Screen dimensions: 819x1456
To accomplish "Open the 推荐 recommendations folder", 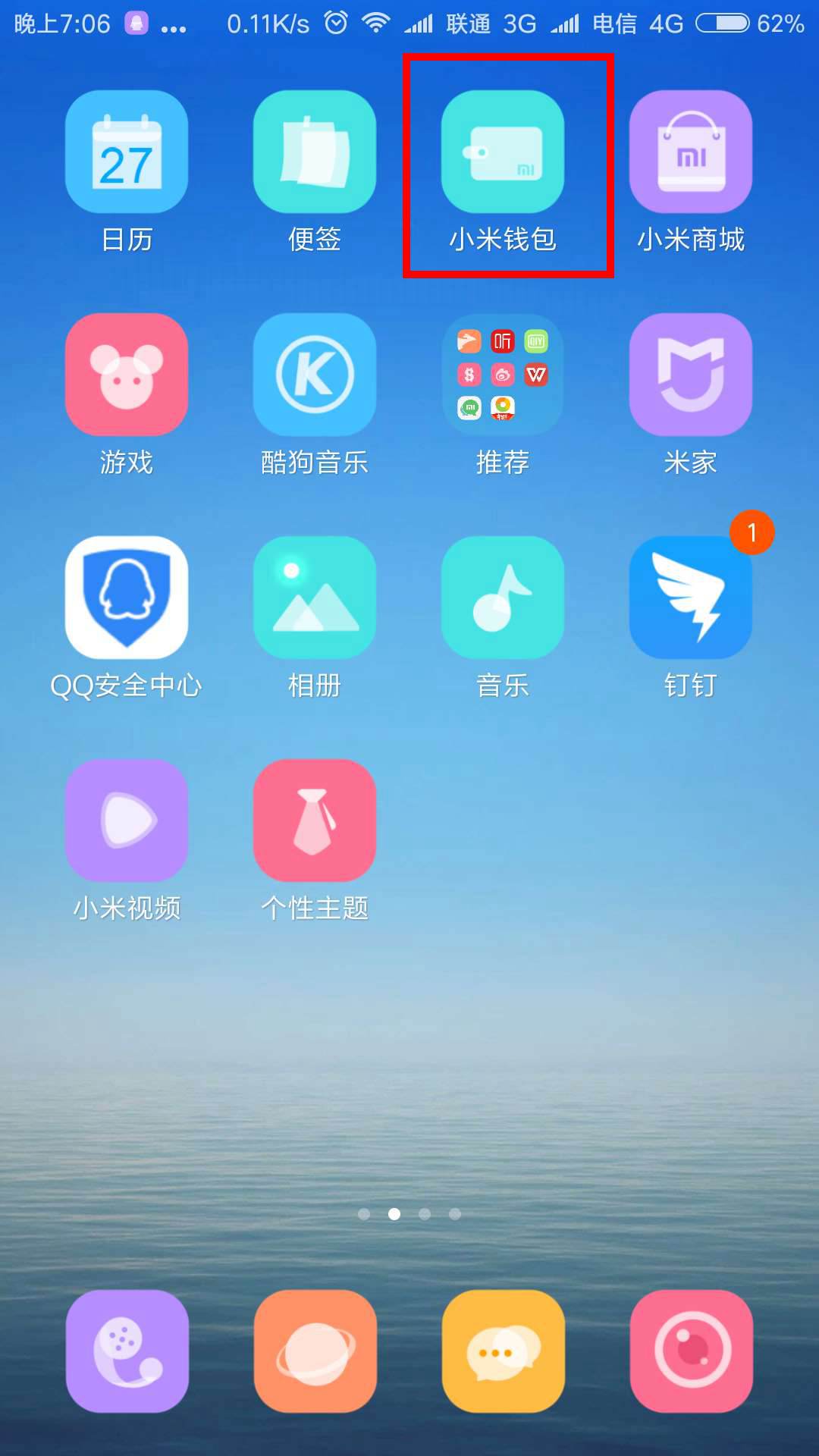I will tap(503, 375).
